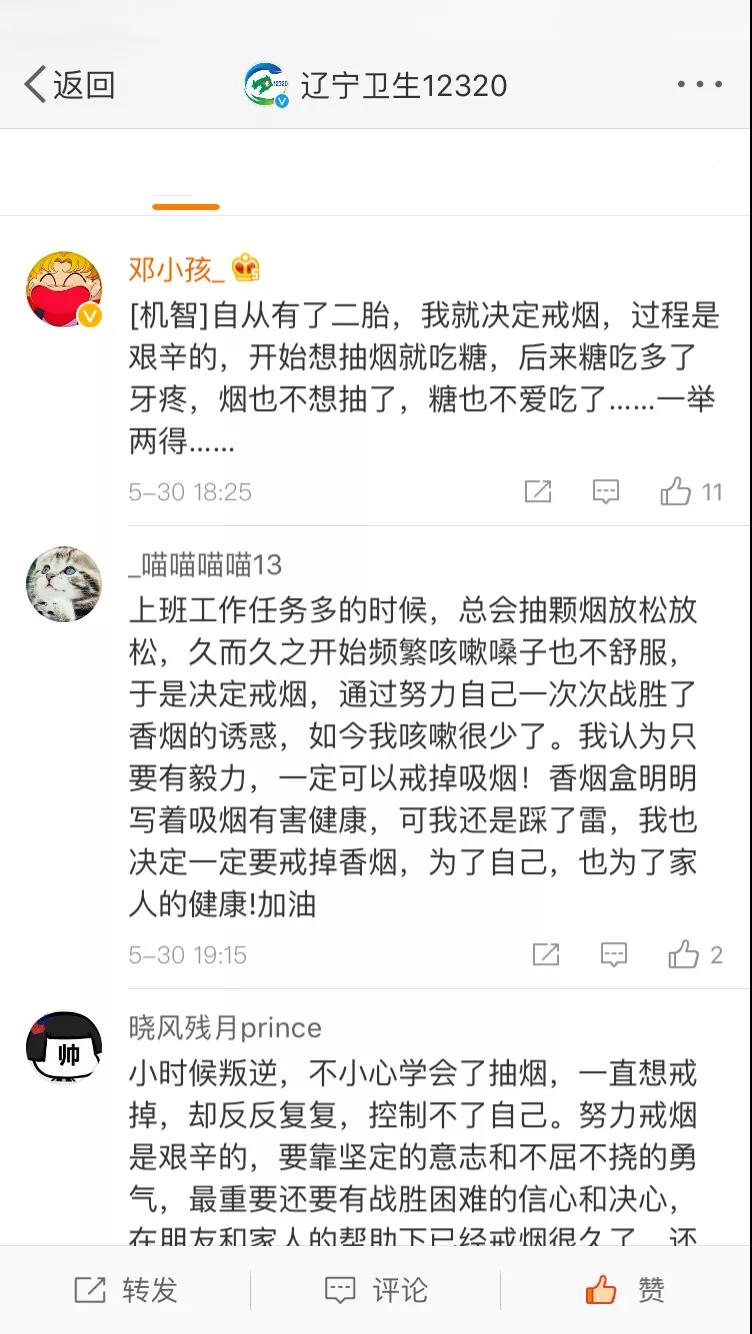Repost the comment by 邓小孩_

click(538, 491)
